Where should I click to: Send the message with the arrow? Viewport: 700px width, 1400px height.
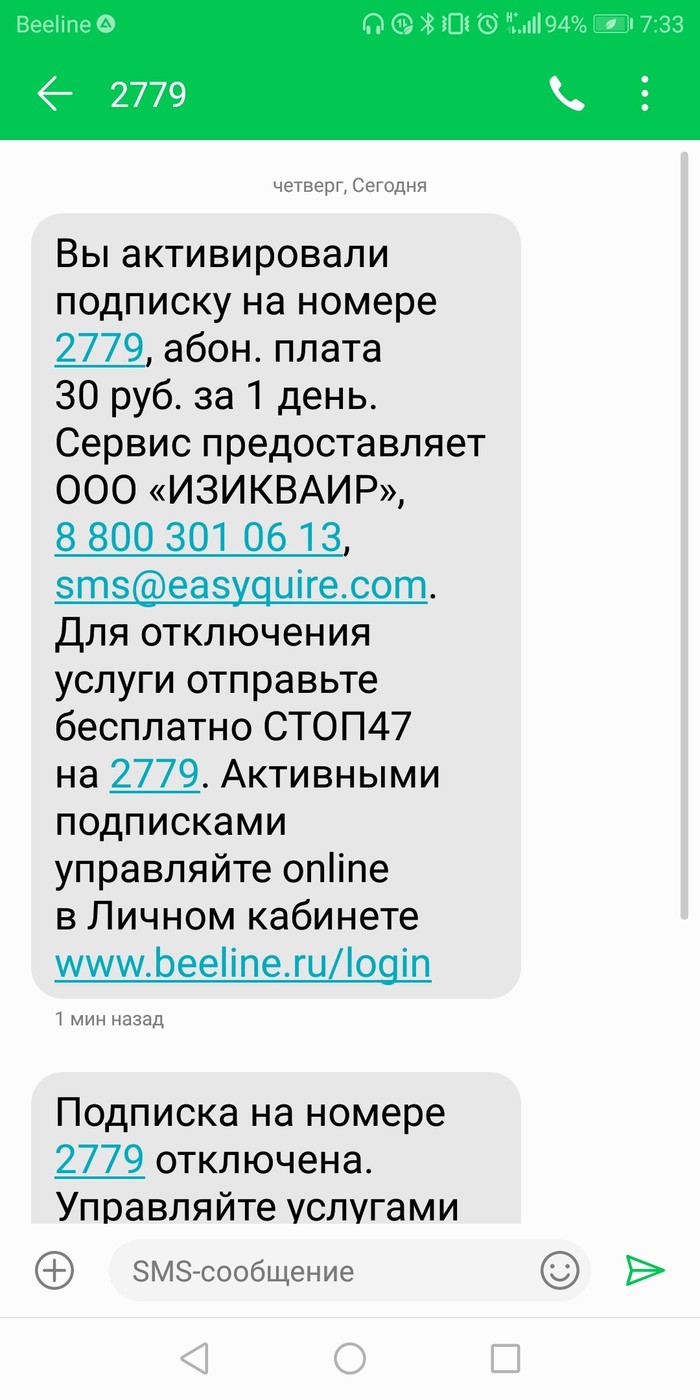(645, 1271)
